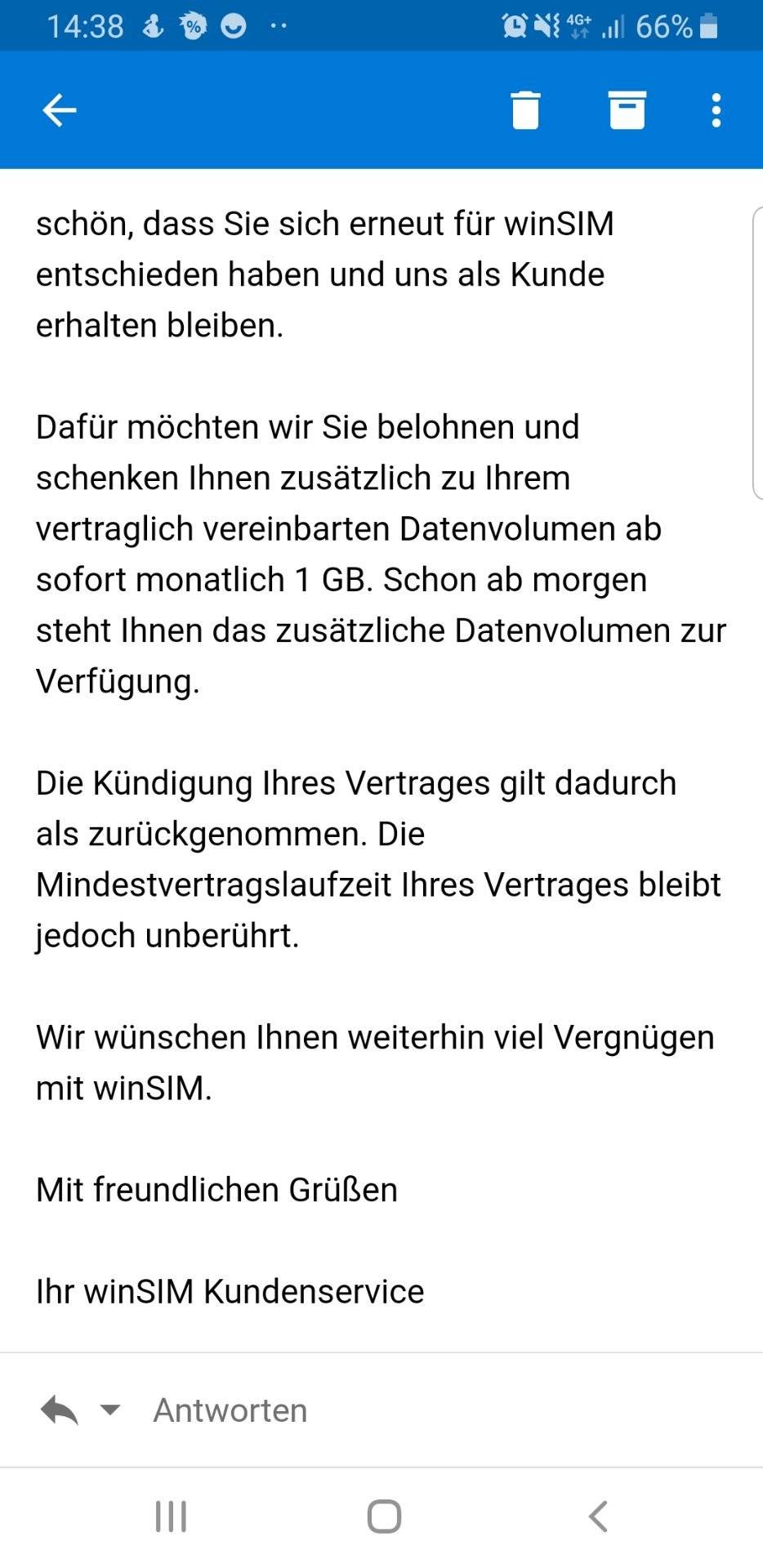763x1568 pixels.
Task: Tap Antworten to write a reply
Action: coord(230,1410)
